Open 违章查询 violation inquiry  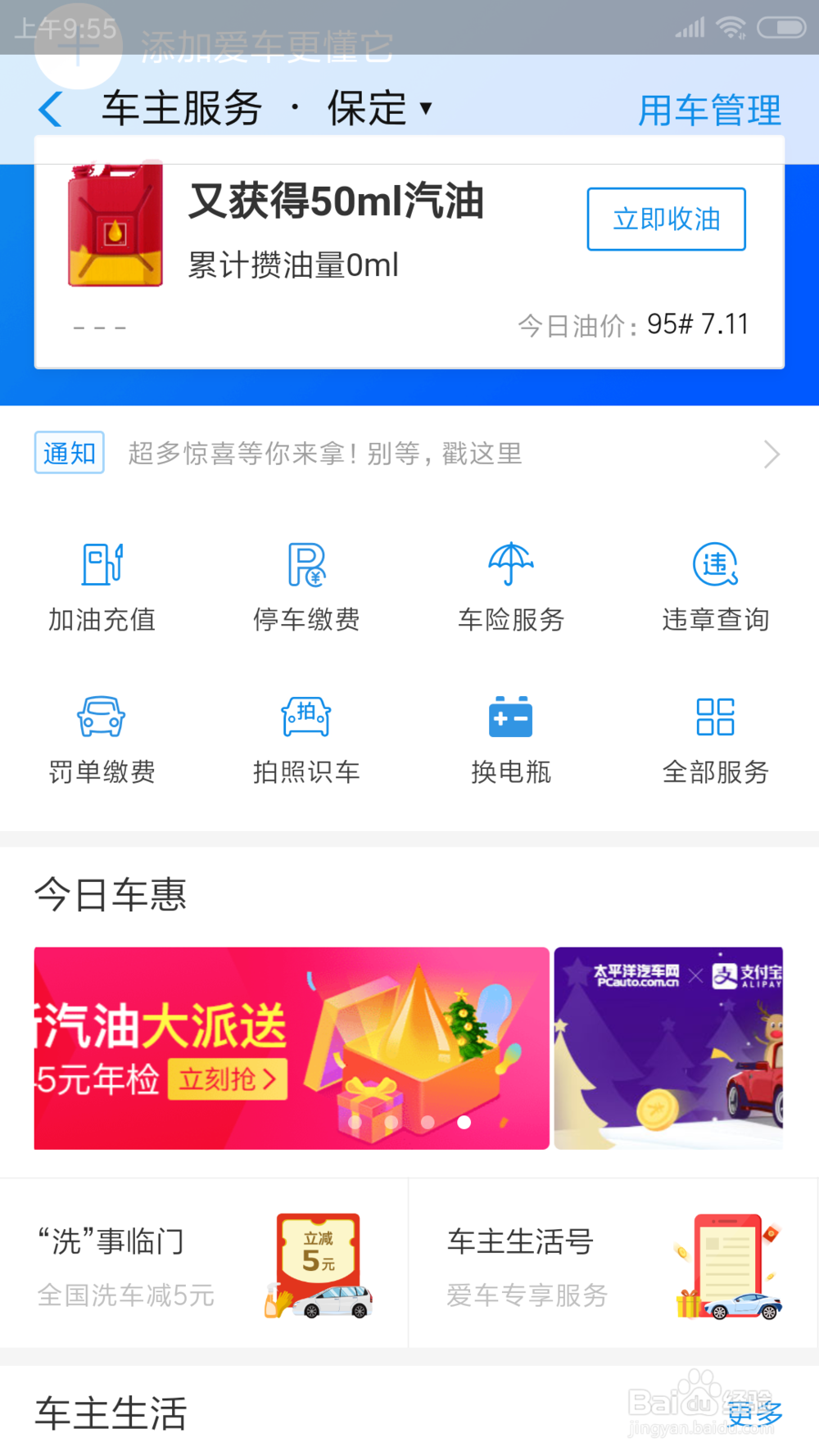coord(715,565)
